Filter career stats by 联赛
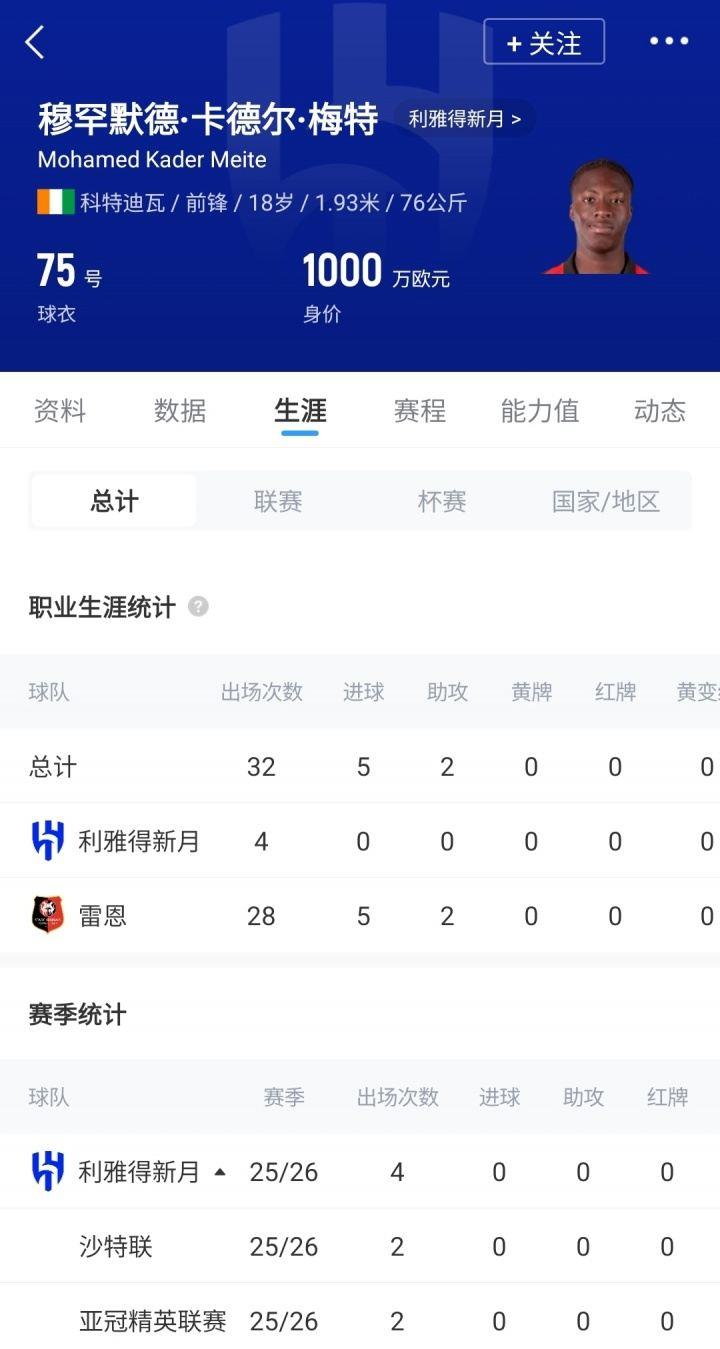Image resolution: width=720 pixels, height=1349 pixels. tap(278, 501)
